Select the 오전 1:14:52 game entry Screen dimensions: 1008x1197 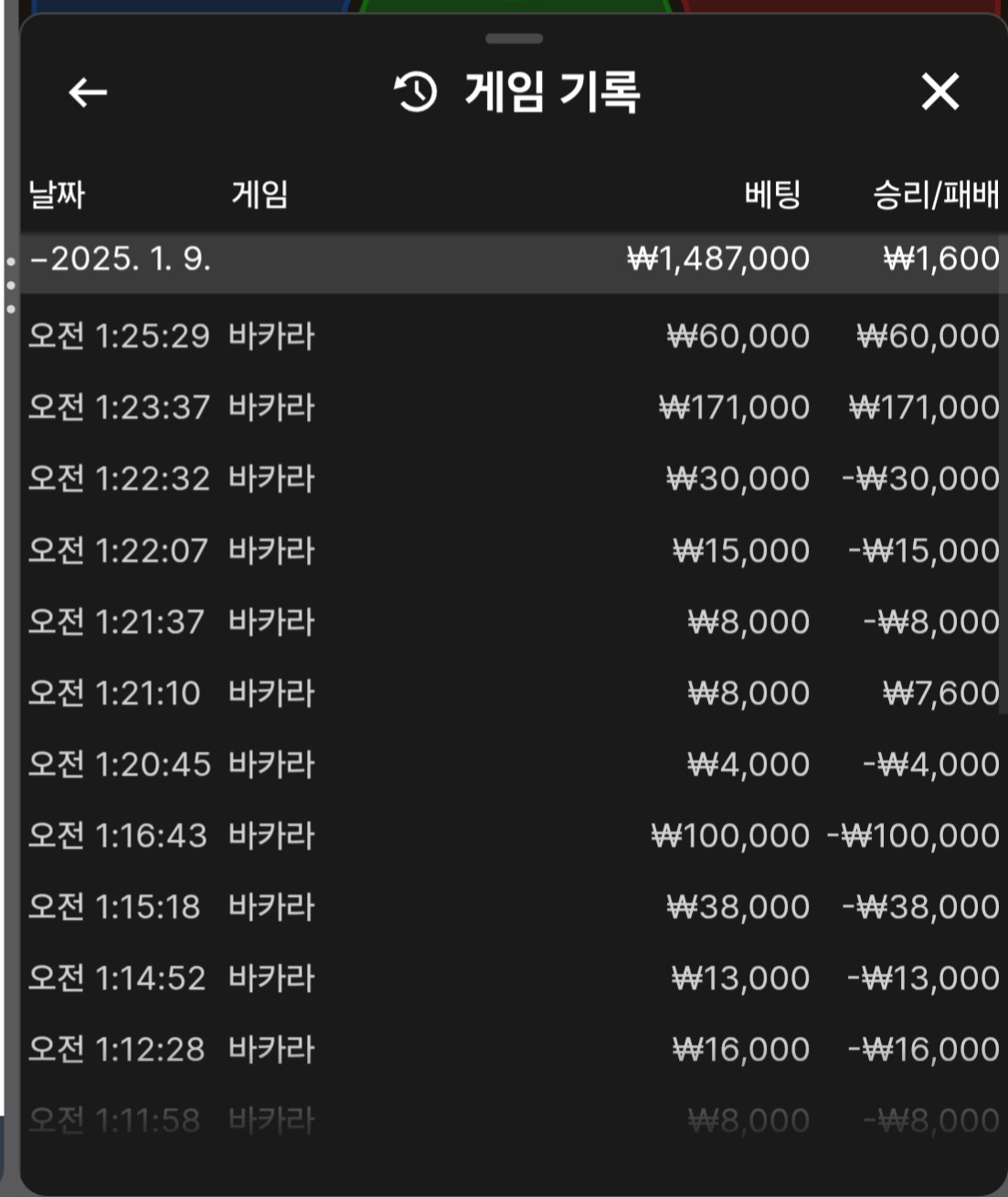click(x=512, y=979)
